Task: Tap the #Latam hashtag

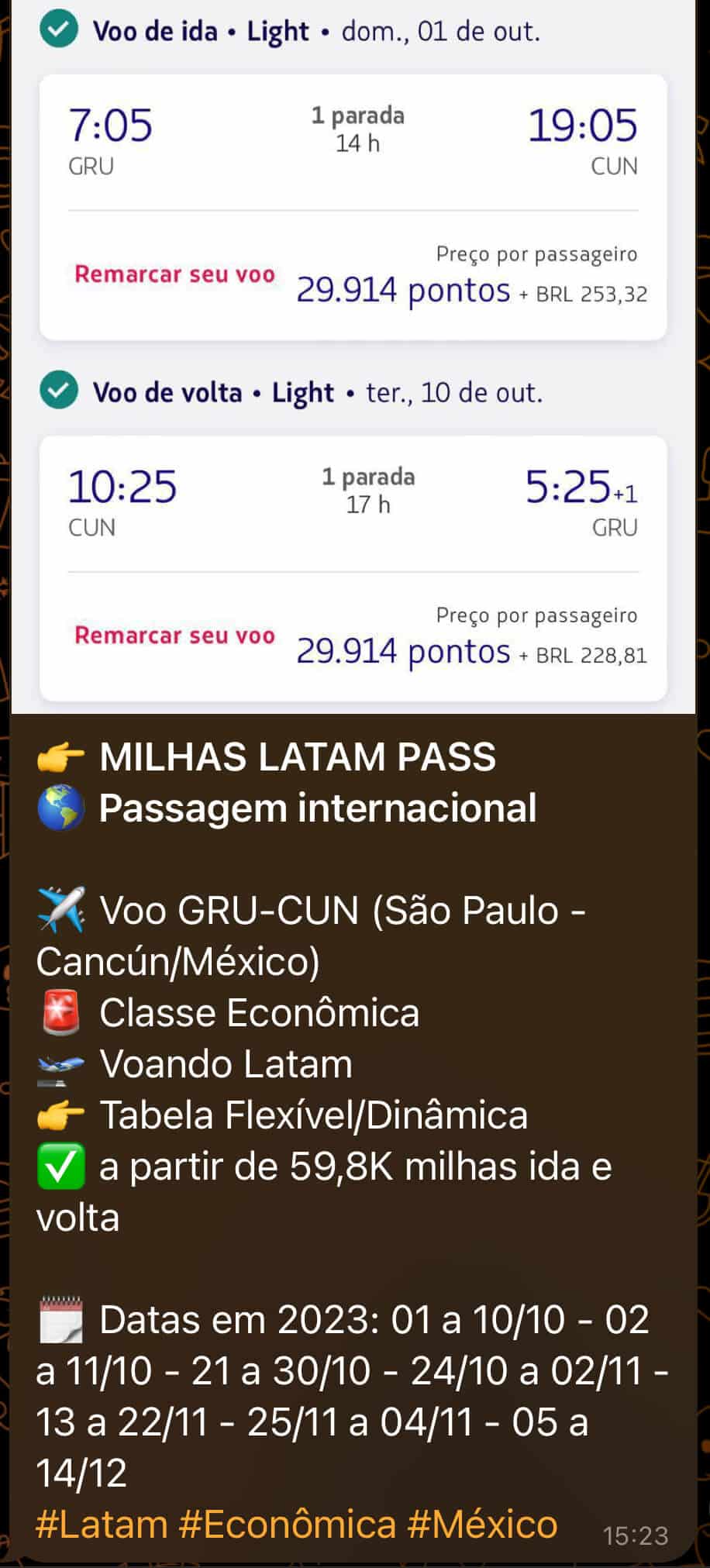Action: point(102,1524)
